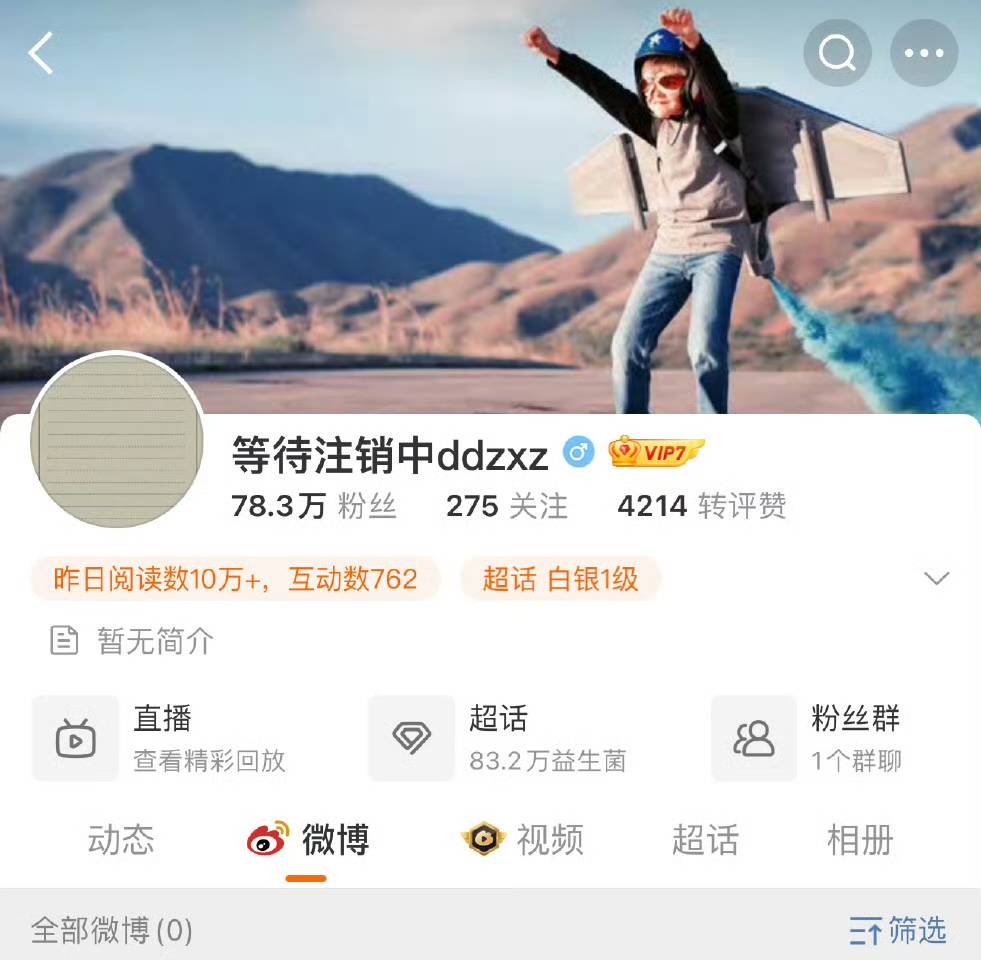Select the 微博 tab
981x960 pixels.
coord(308,840)
